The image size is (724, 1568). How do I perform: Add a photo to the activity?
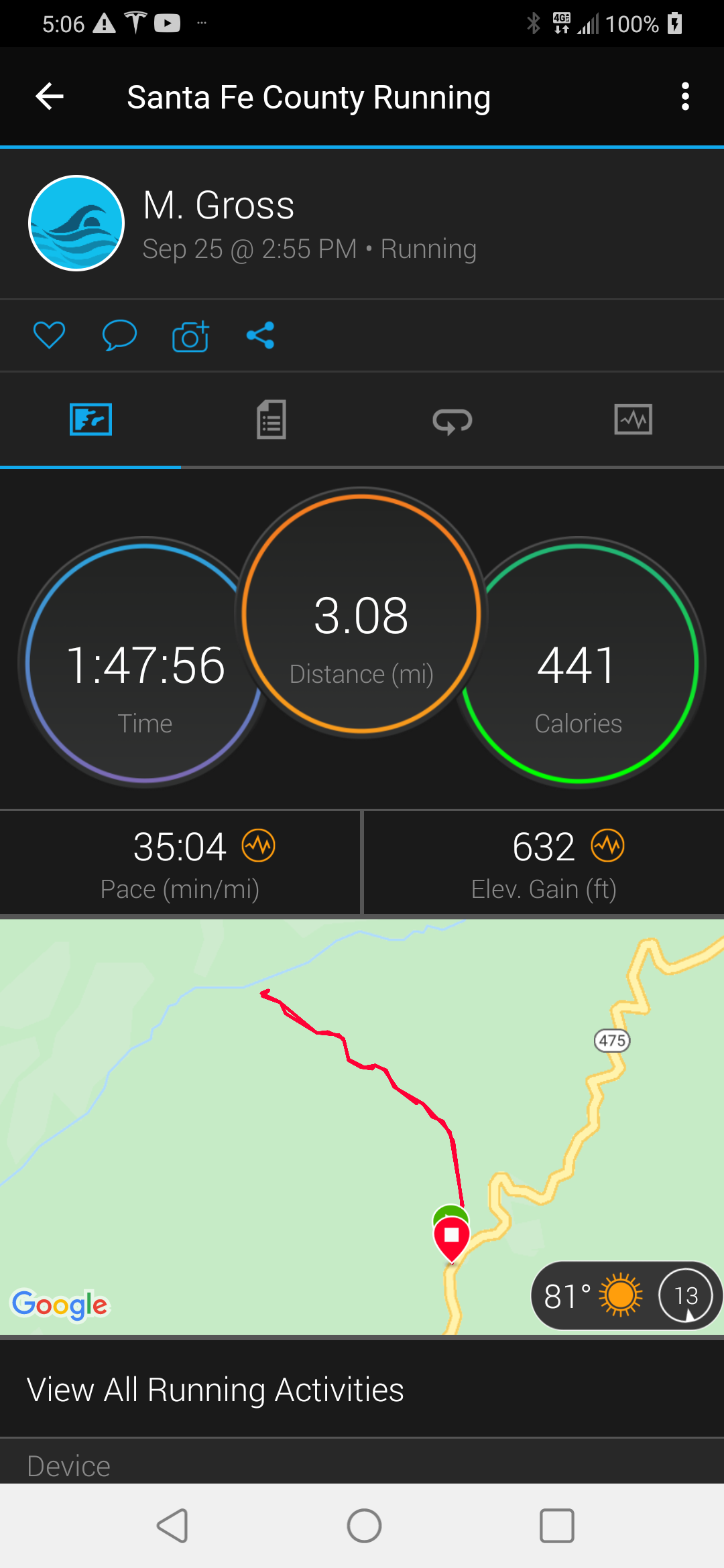click(x=190, y=336)
